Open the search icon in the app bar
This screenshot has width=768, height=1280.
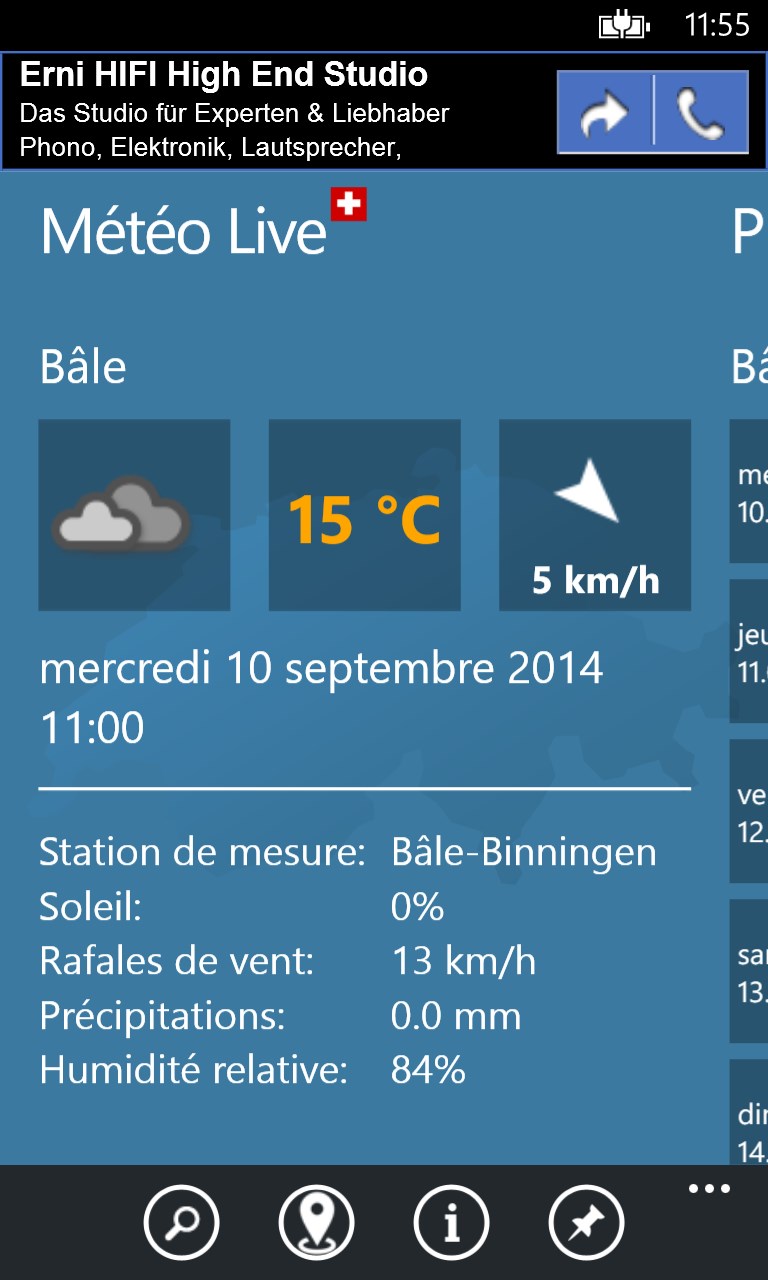pos(181,1222)
